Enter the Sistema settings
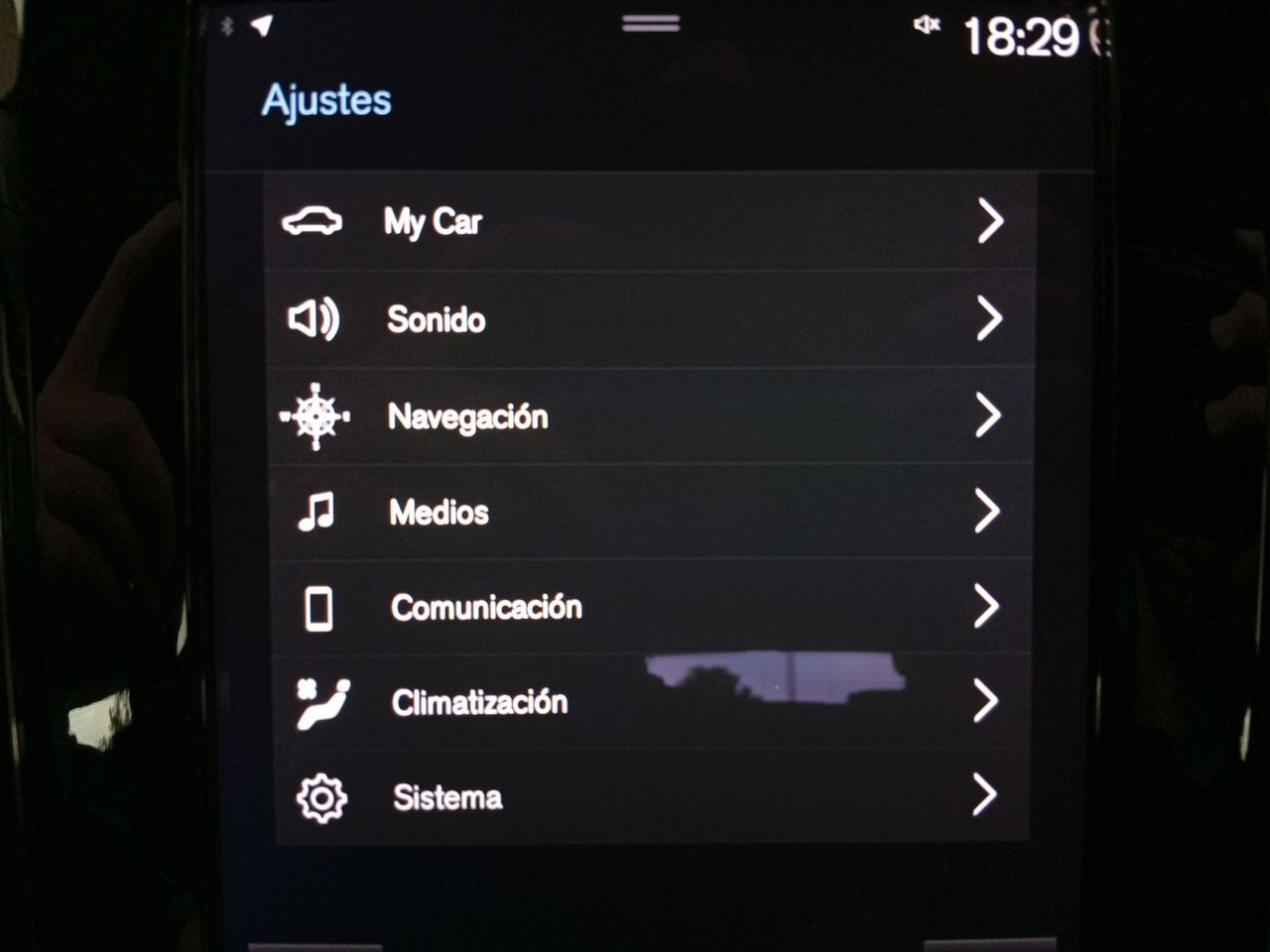Screen dimensions: 1270x952 coord(650,796)
